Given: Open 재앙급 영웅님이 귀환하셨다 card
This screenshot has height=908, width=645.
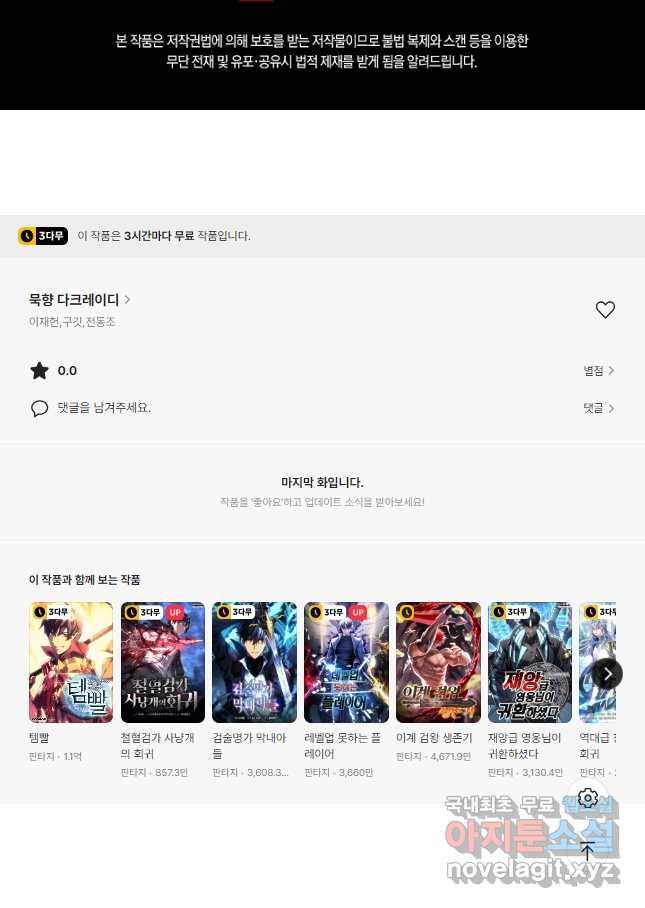Looking at the screenshot, I should tap(530, 662).
